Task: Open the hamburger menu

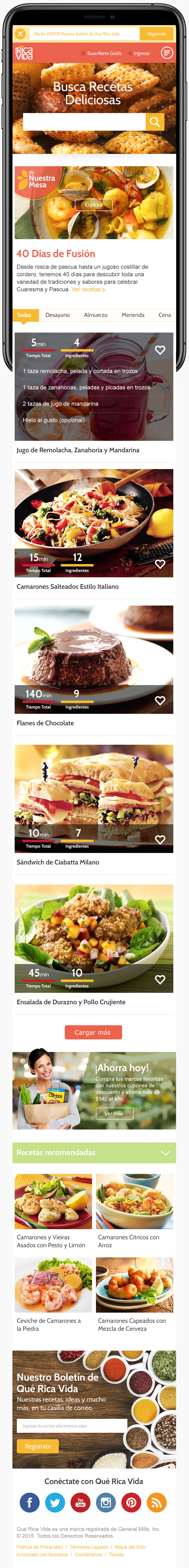Action: pyautogui.click(x=166, y=53)
